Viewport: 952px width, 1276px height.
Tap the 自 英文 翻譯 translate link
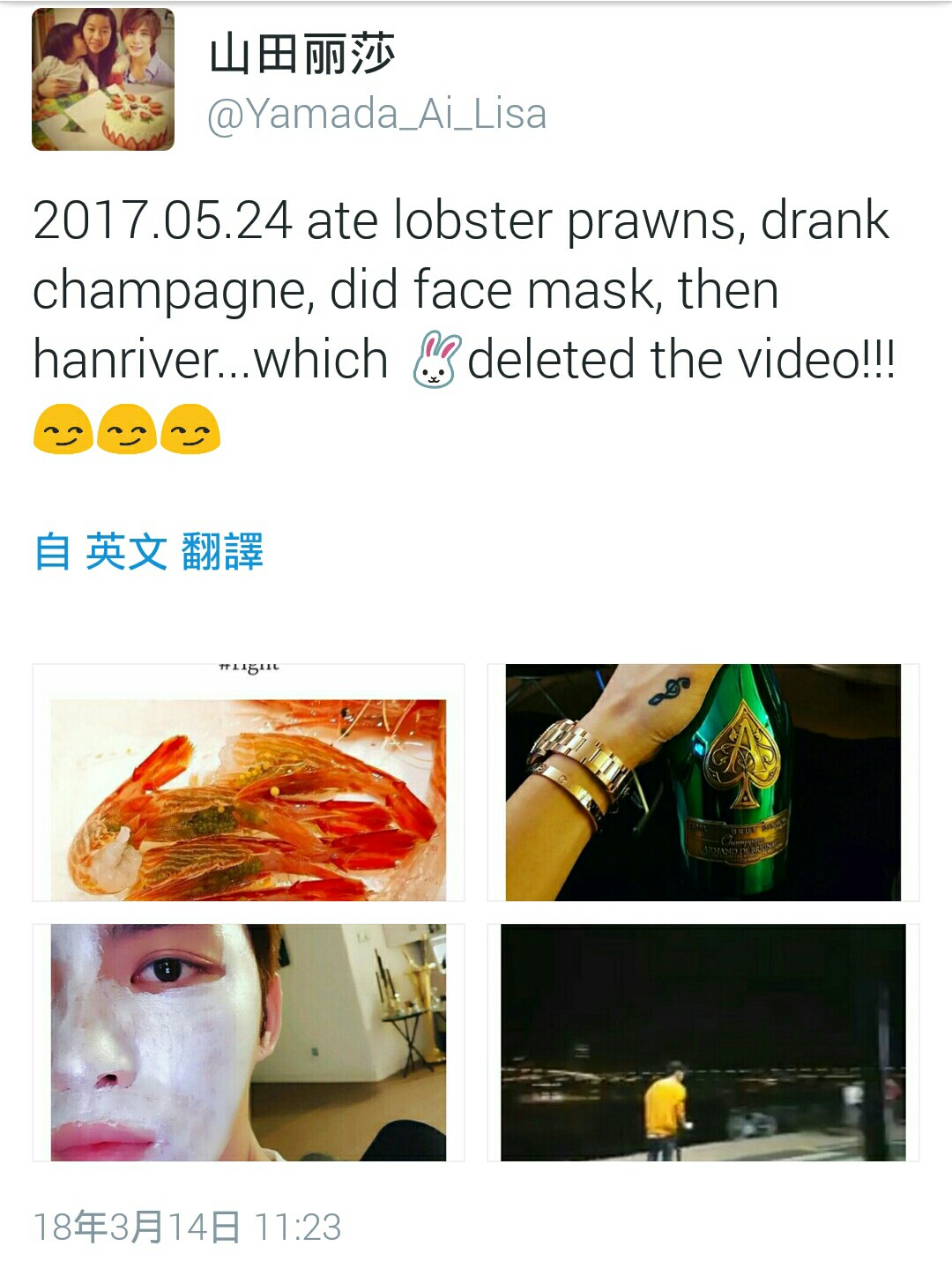tap(149, 552)
